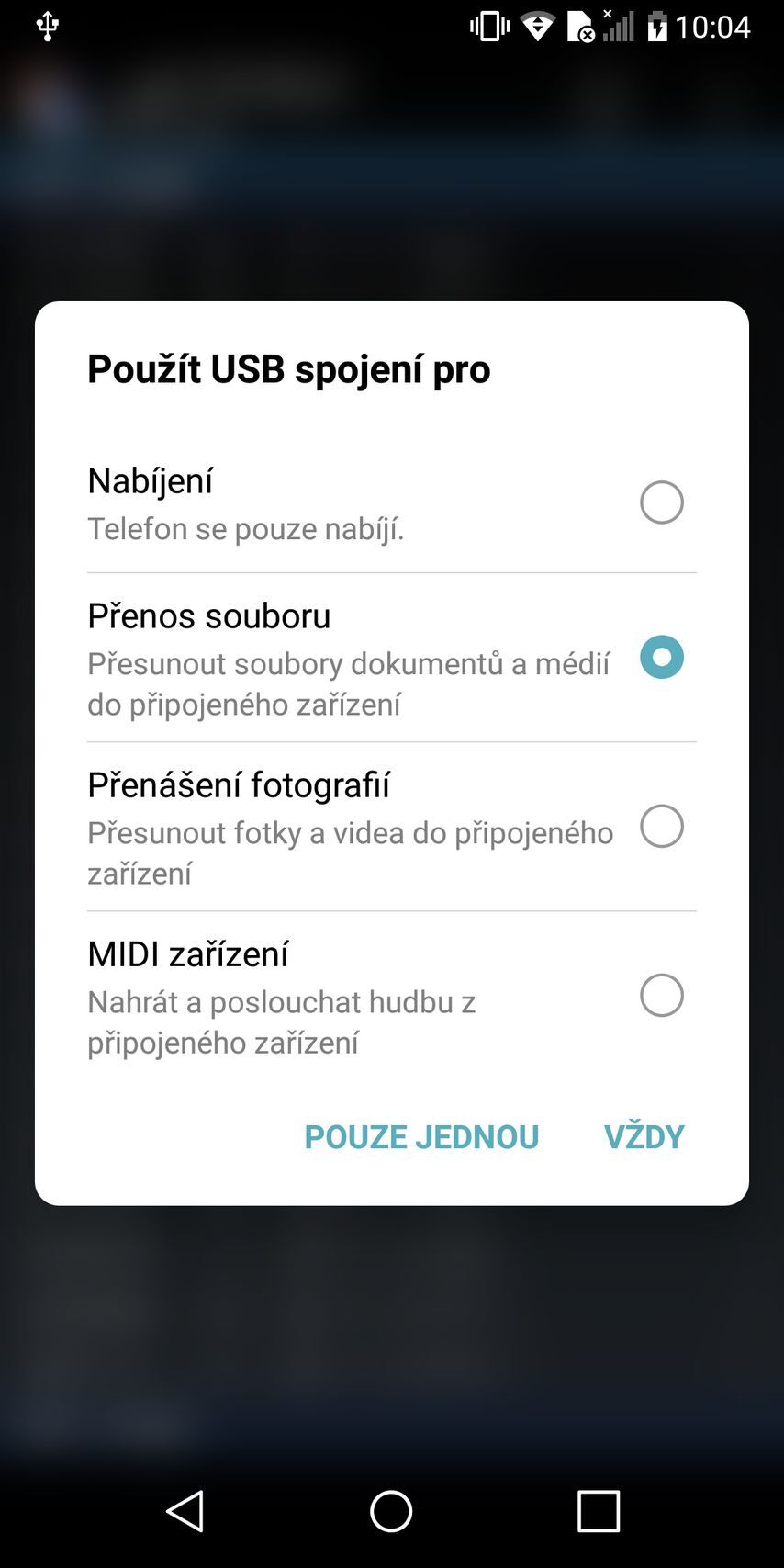Tap the USB connection icon in status bar
This screenshot has width=784, height=1568.
click(x=46, y=26)
